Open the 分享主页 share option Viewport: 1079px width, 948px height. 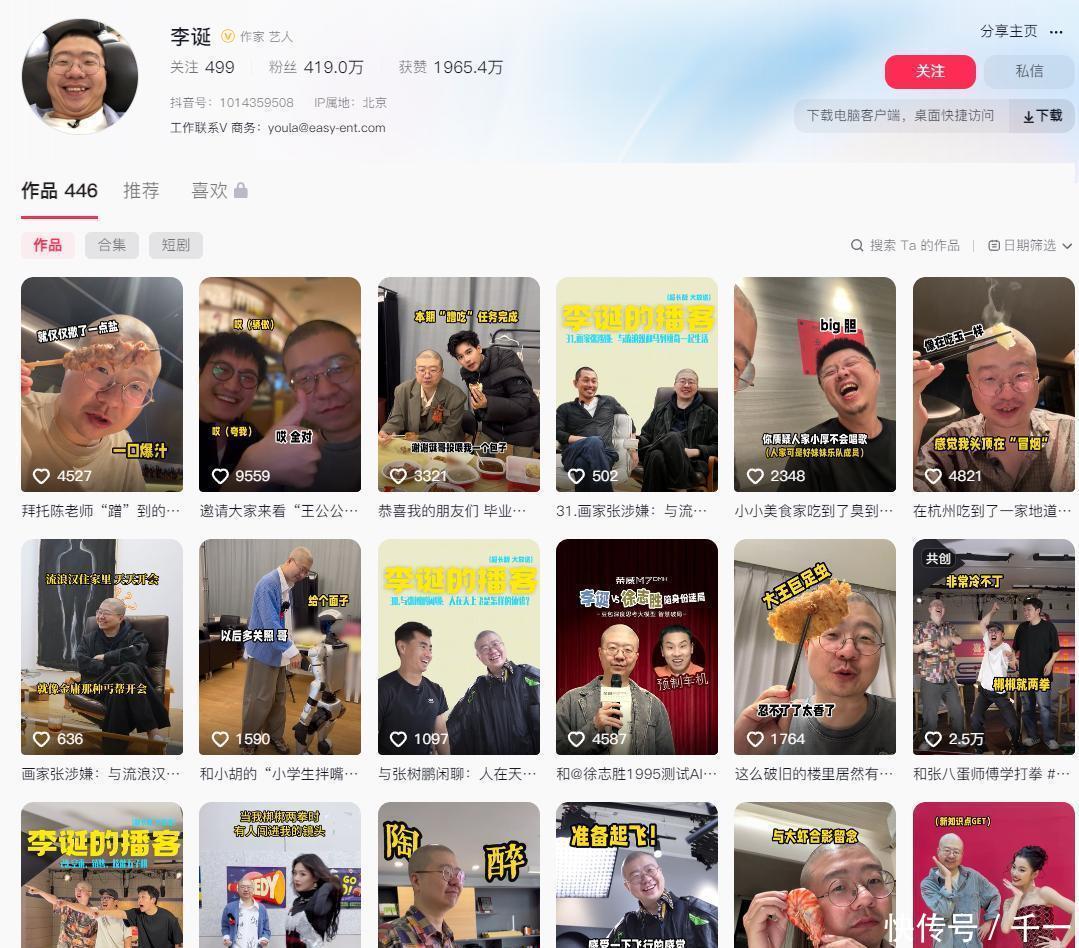(1008, 31)
